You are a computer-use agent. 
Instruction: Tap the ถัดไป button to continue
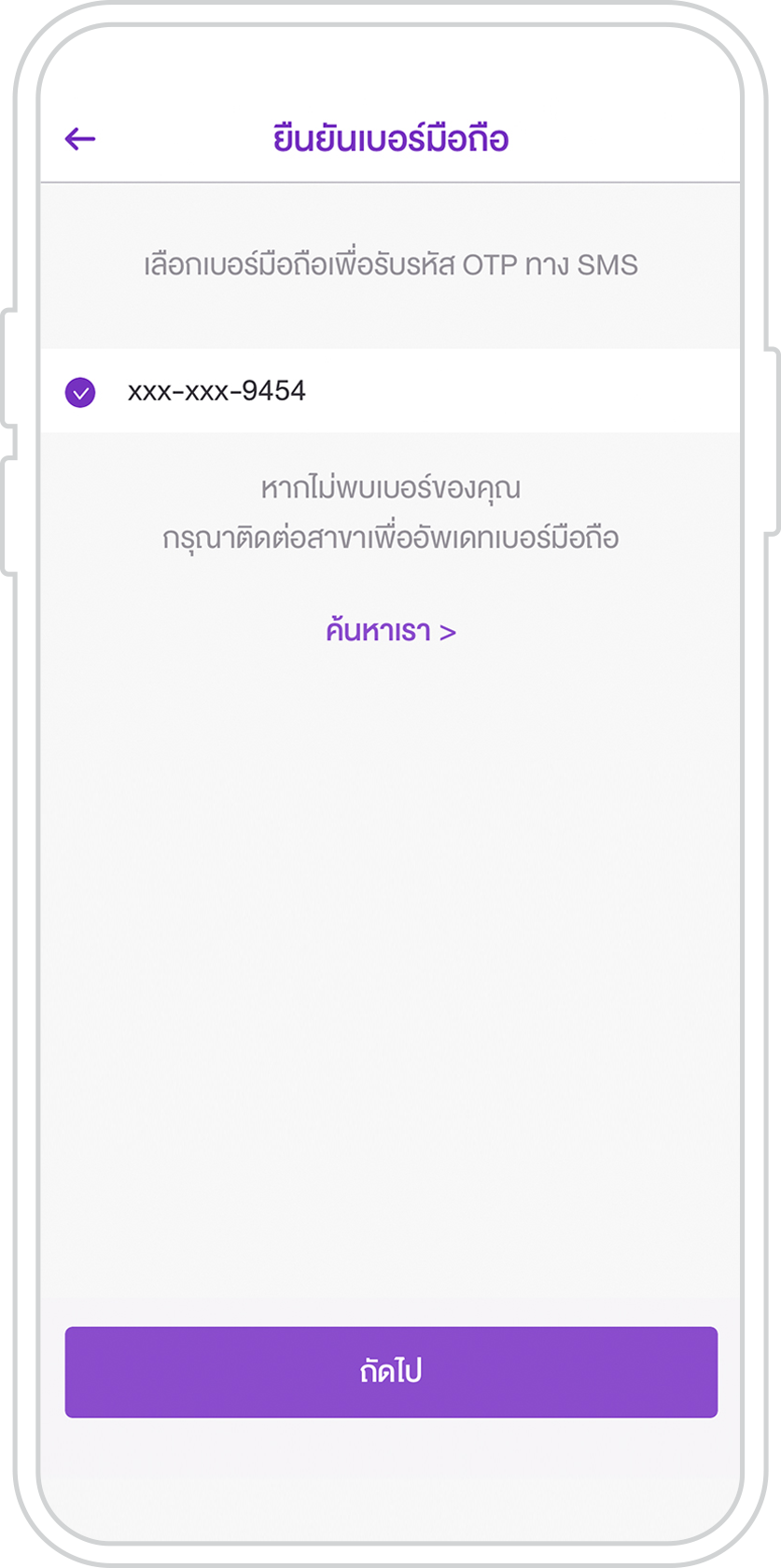pos(390,1372)
